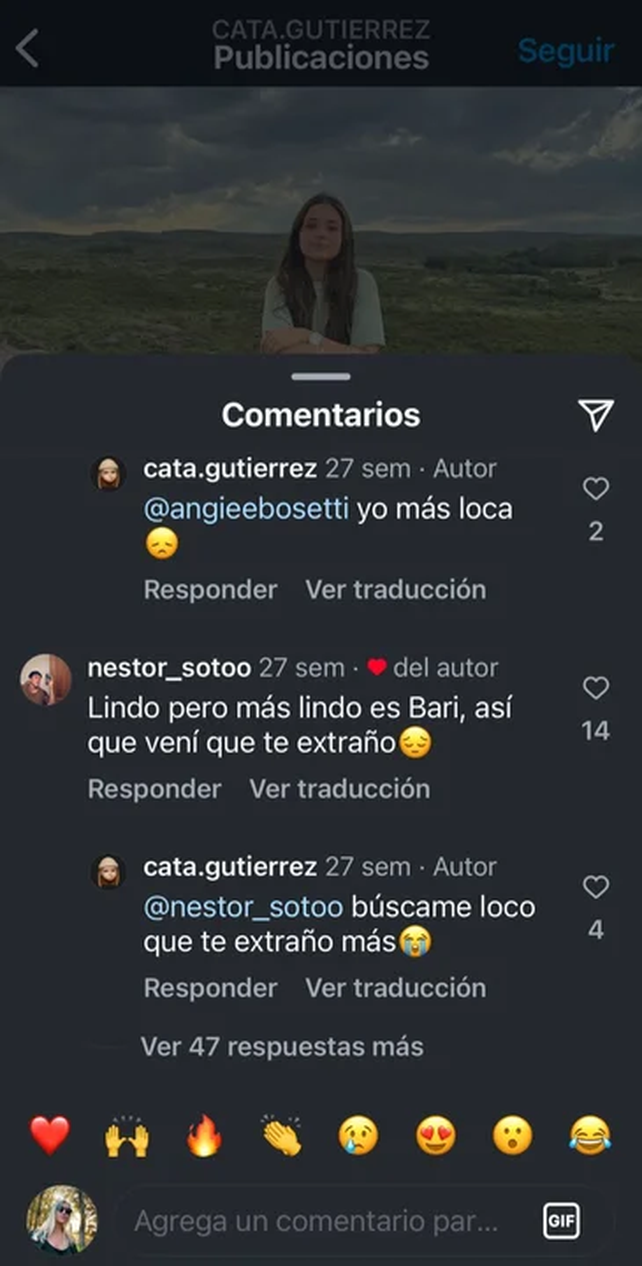Tap Seguir to follow the account
Viewport: 642px width, 1266px height.
pyautogui.click(x=565, y=51)
